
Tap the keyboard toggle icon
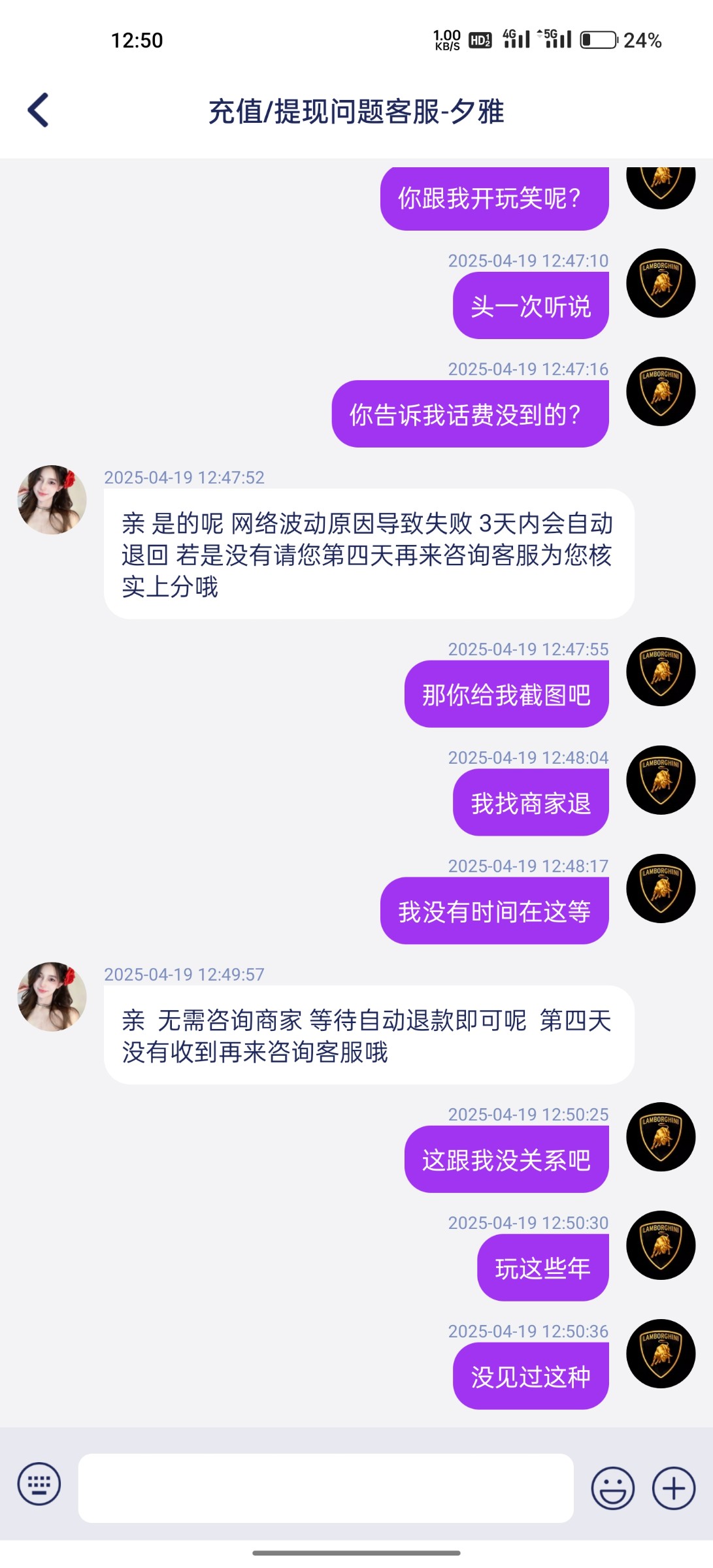(x=39, y=1483)
